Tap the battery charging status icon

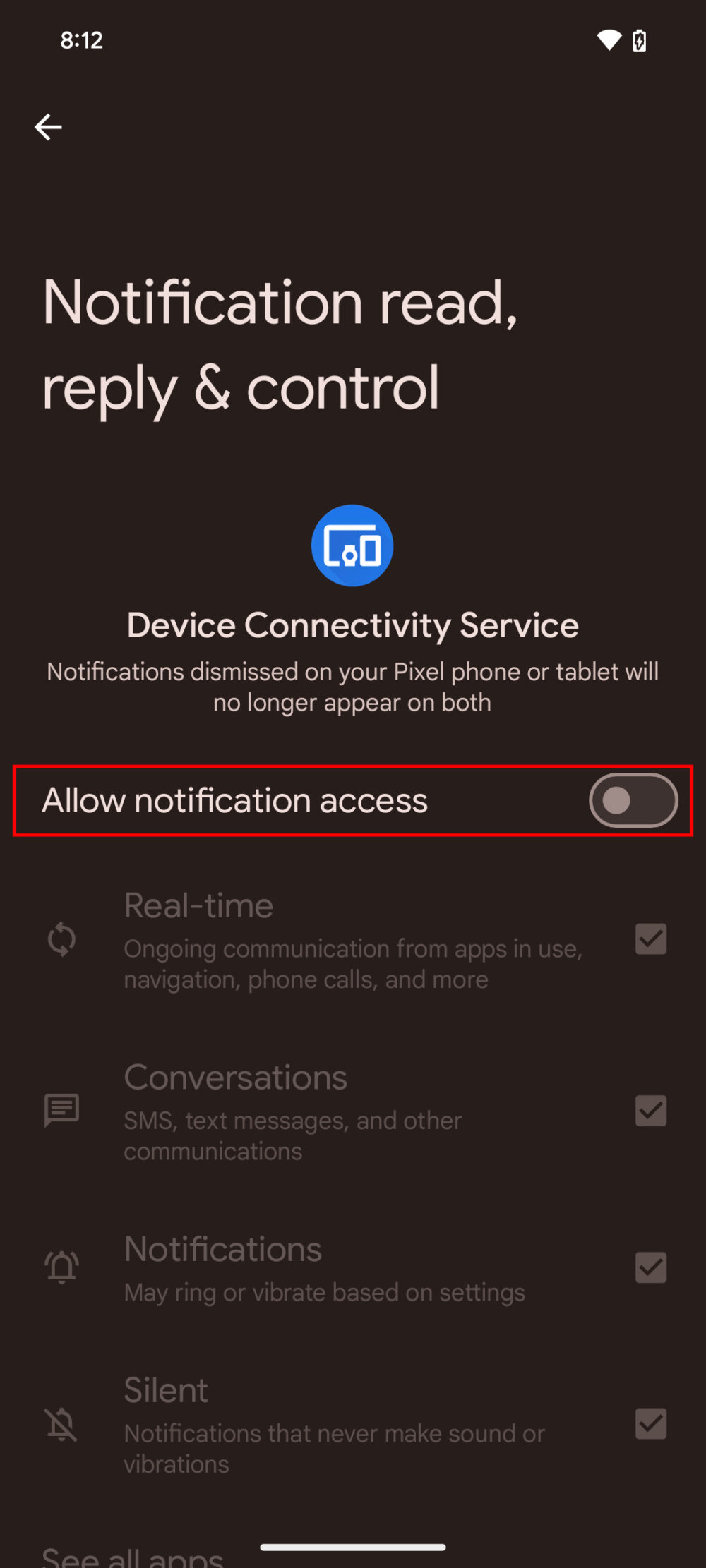coord(638,40)
